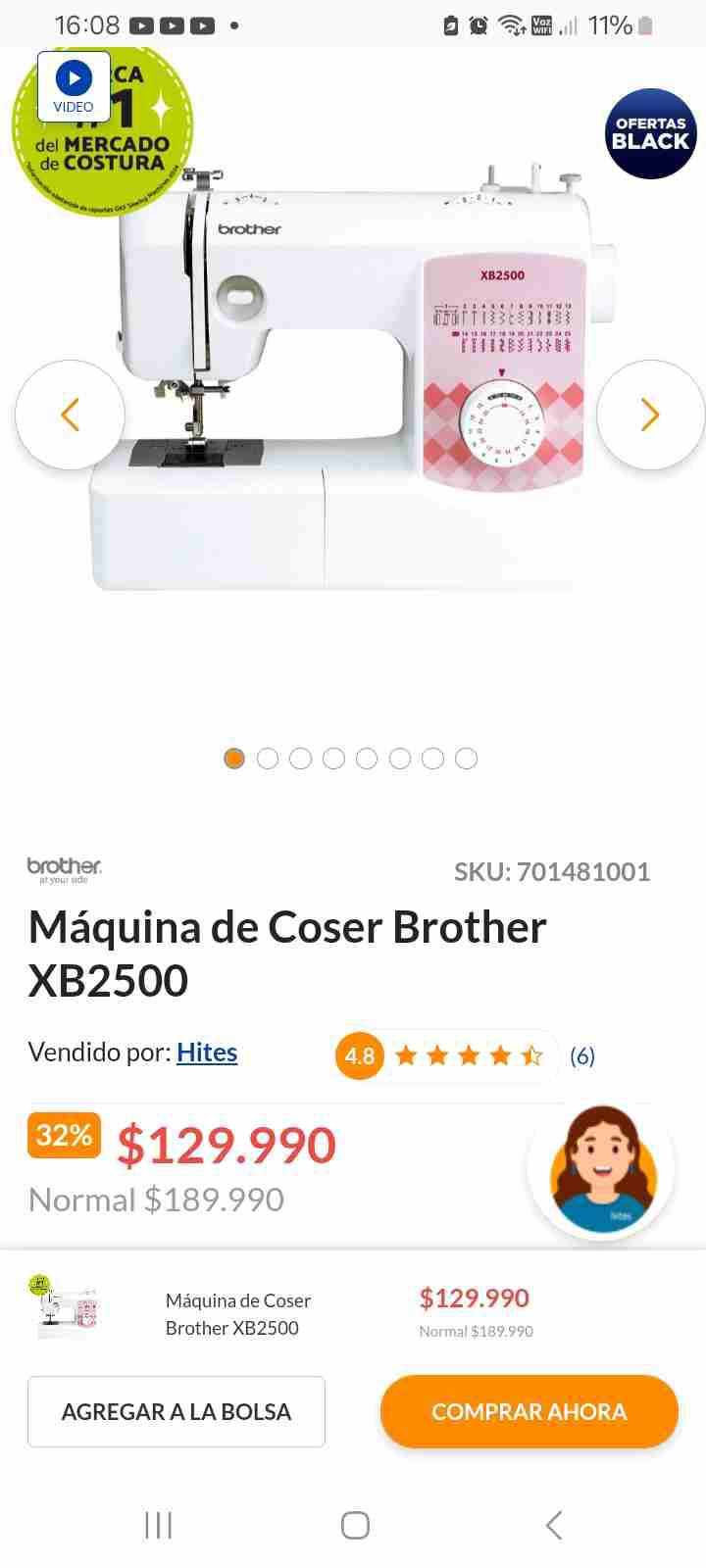The image size is (706, 1568).
Task: Go back to the previous carousel image
Action: [70, 415]
